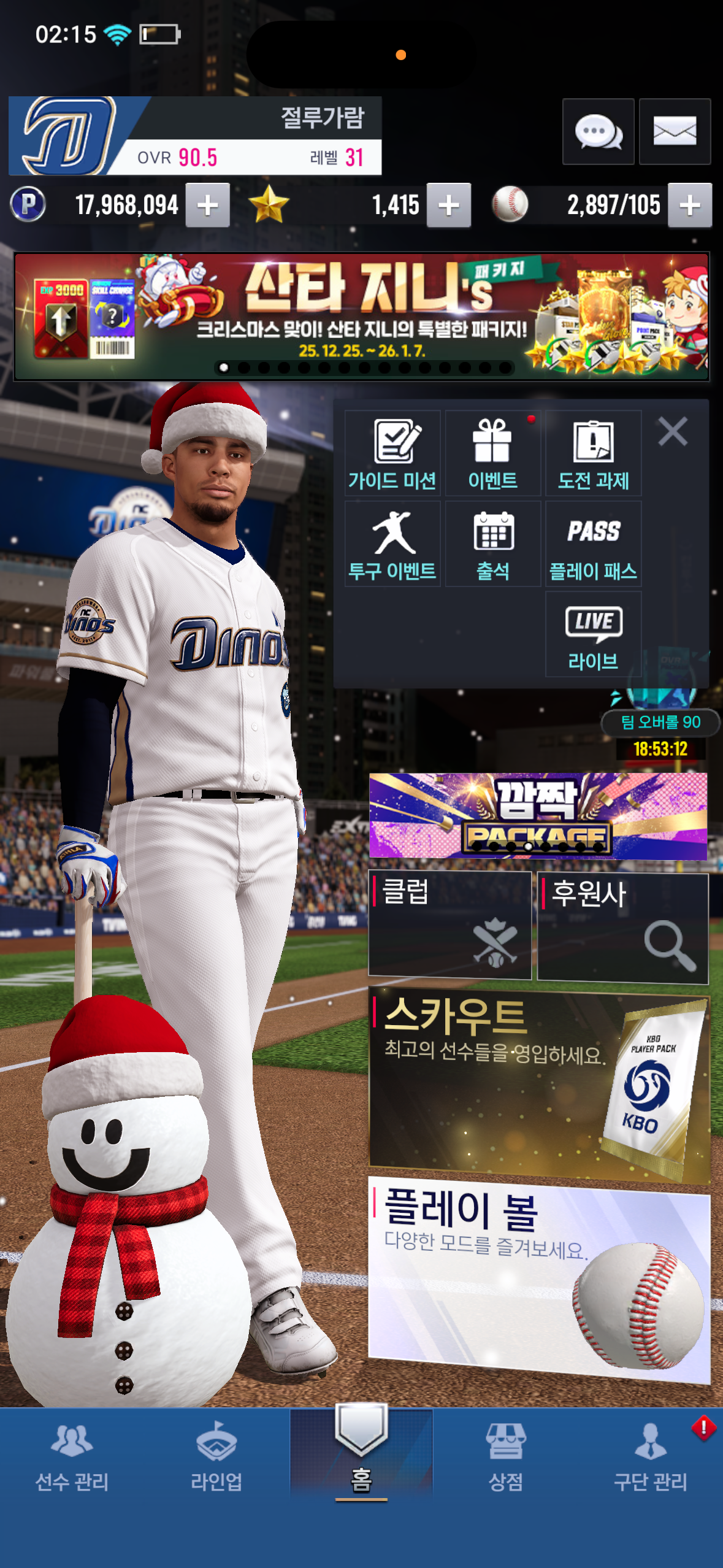
Task: Open 라이브
Action: click(594, 635)
